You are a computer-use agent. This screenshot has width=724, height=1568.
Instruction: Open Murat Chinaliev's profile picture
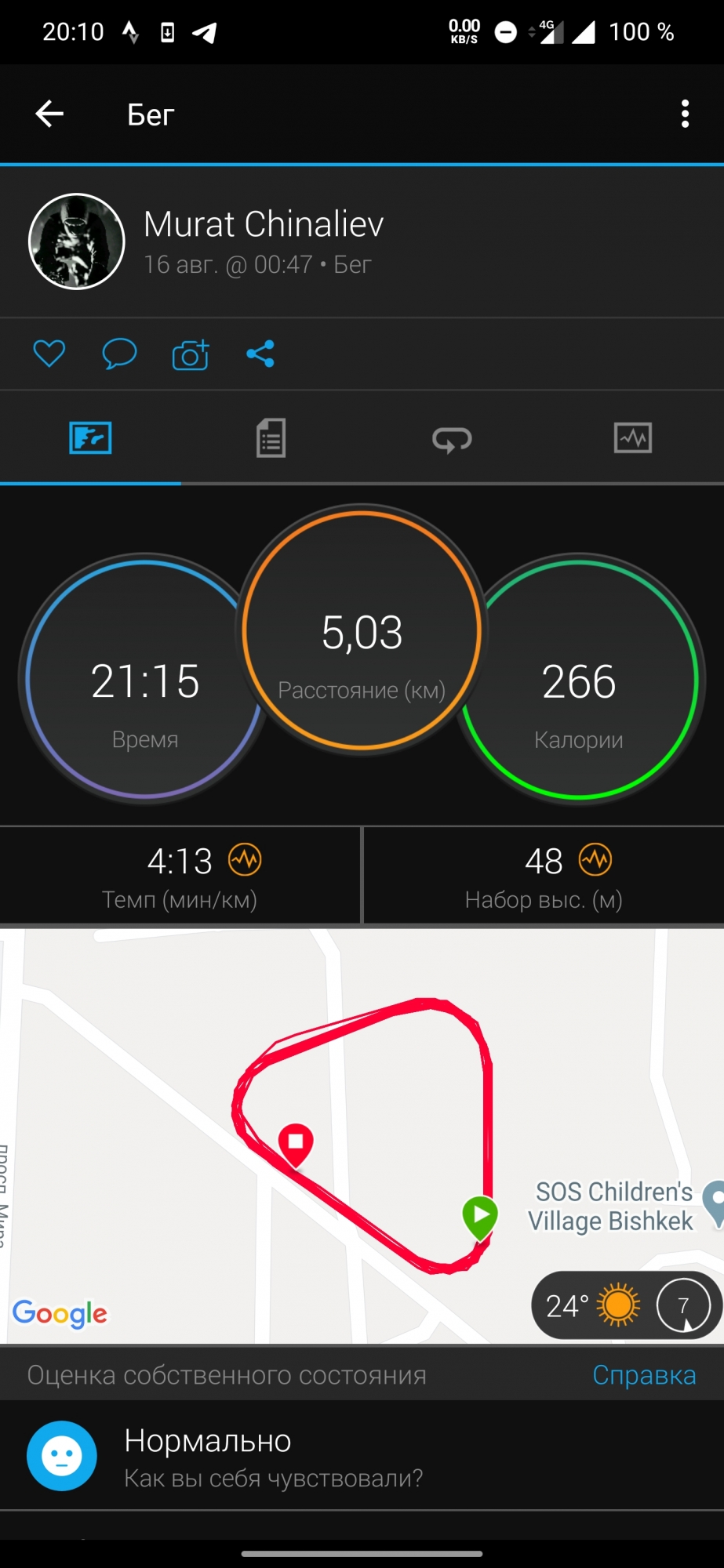coord(77,241)
